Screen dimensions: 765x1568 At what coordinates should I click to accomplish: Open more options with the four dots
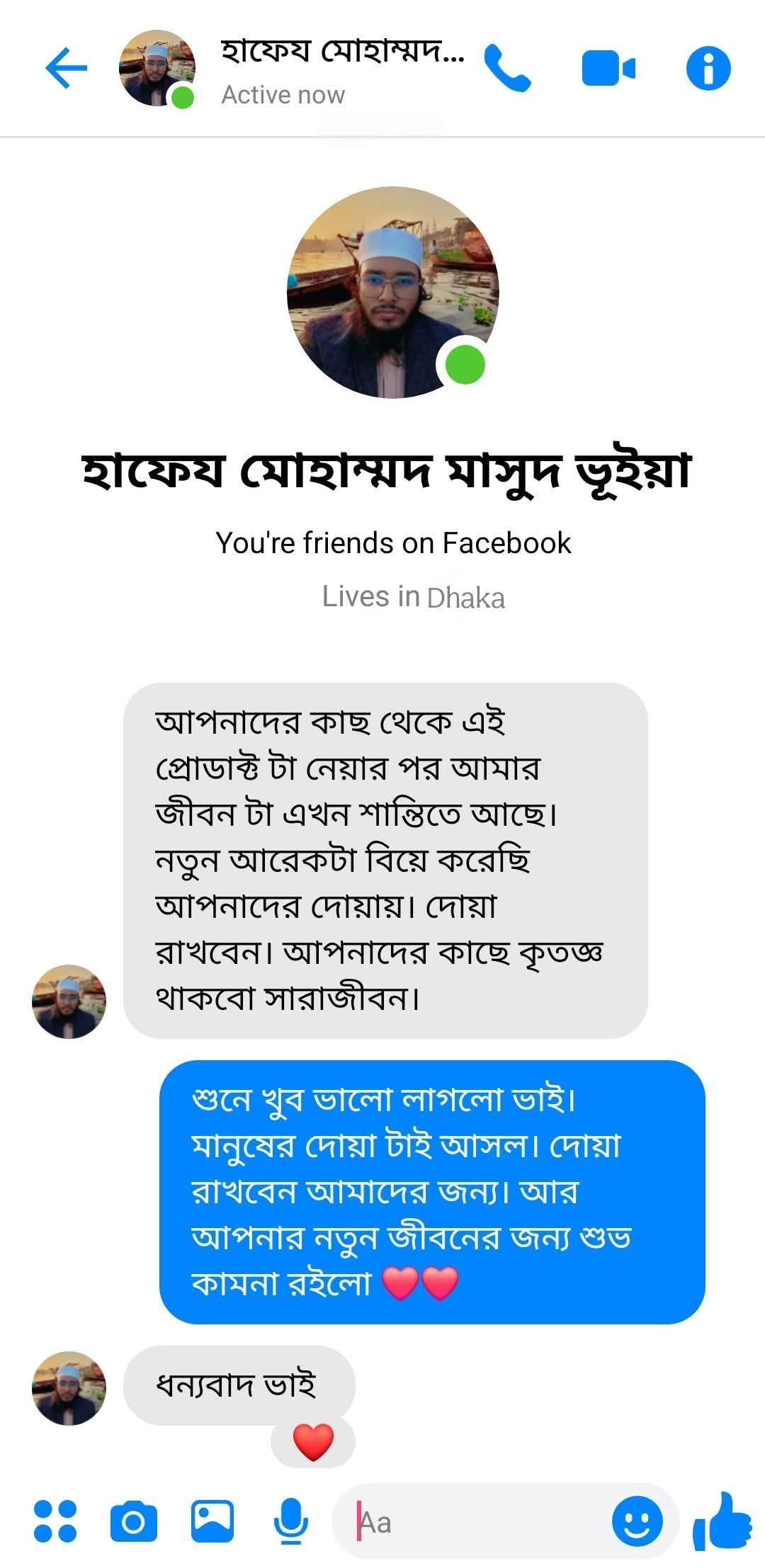click(55, 1521)
